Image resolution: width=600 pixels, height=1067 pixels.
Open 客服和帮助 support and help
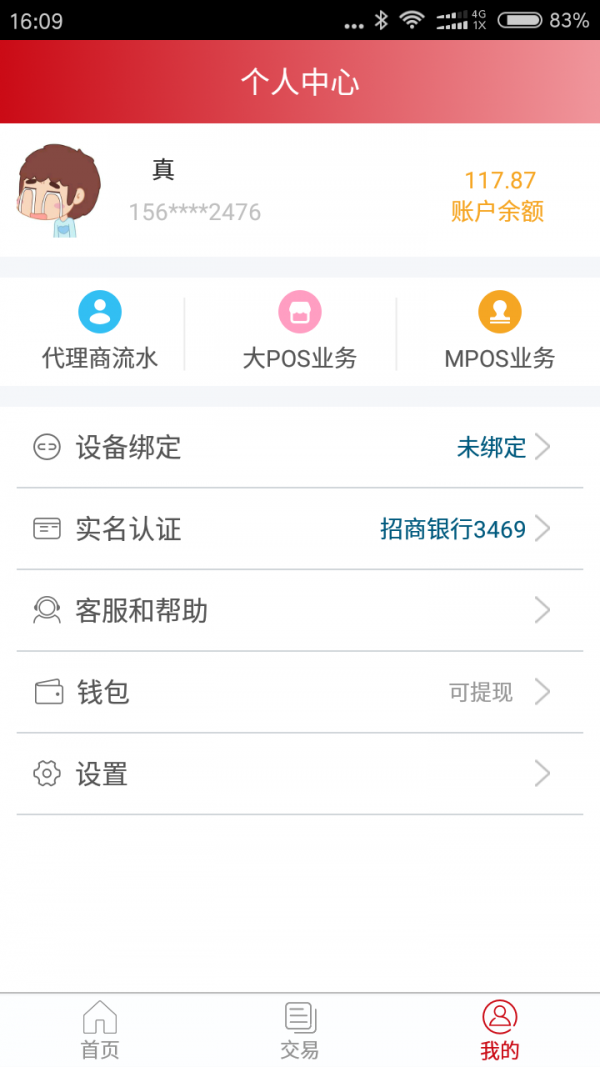300,610
